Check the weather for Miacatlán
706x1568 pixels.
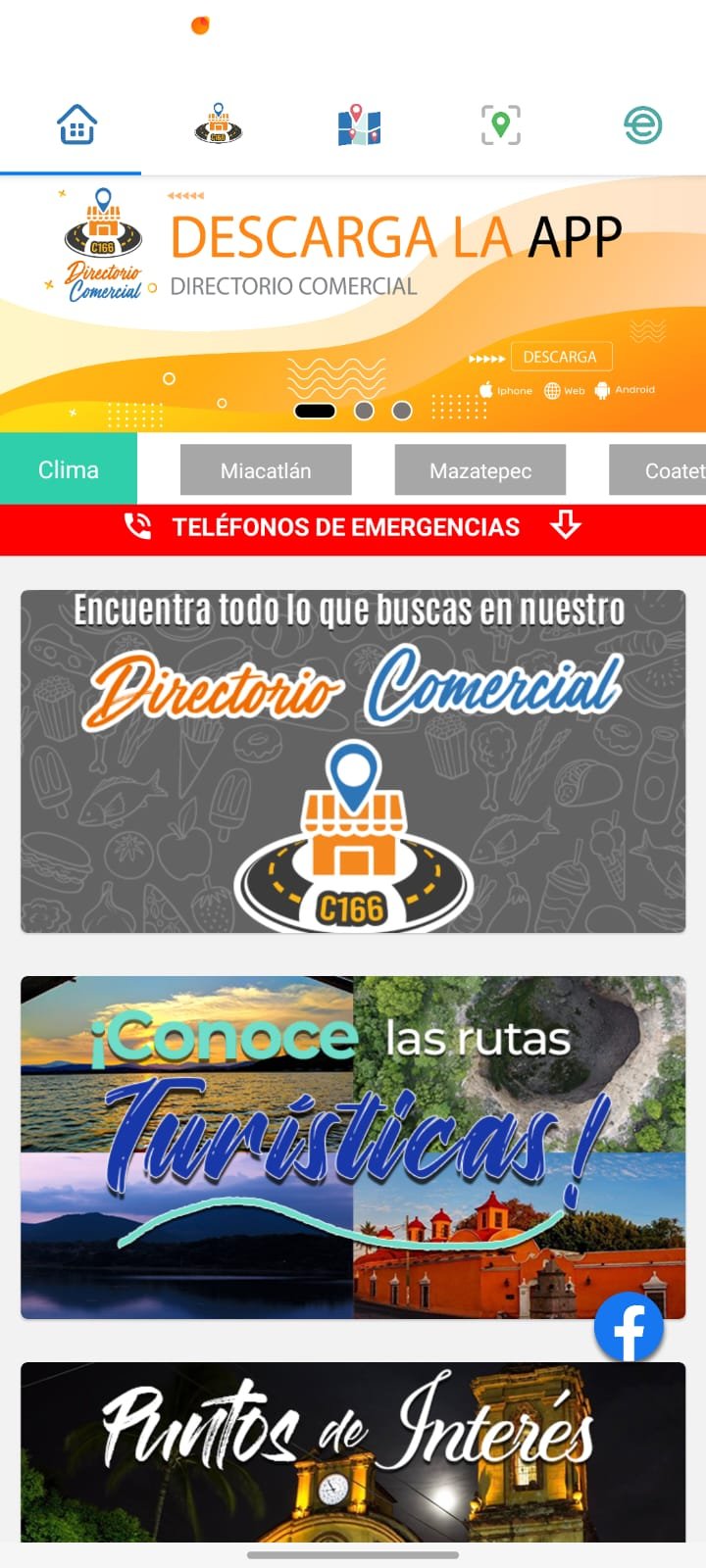(266, 470)
